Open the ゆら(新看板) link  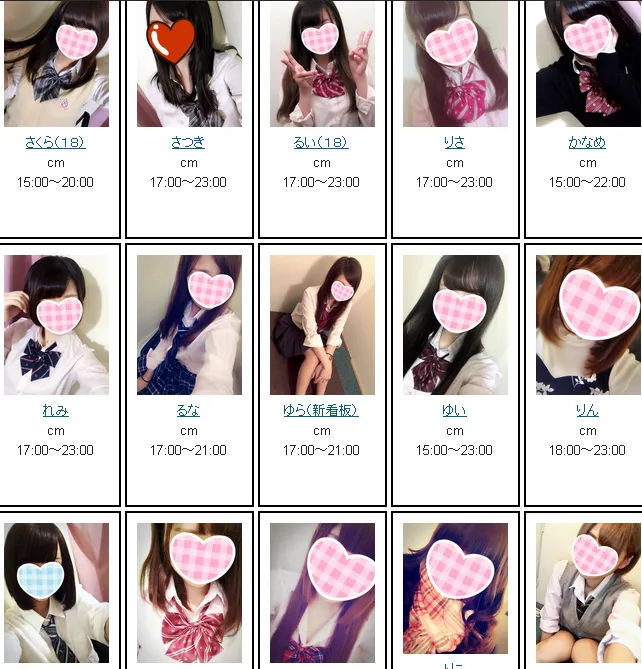pos(321,410)
